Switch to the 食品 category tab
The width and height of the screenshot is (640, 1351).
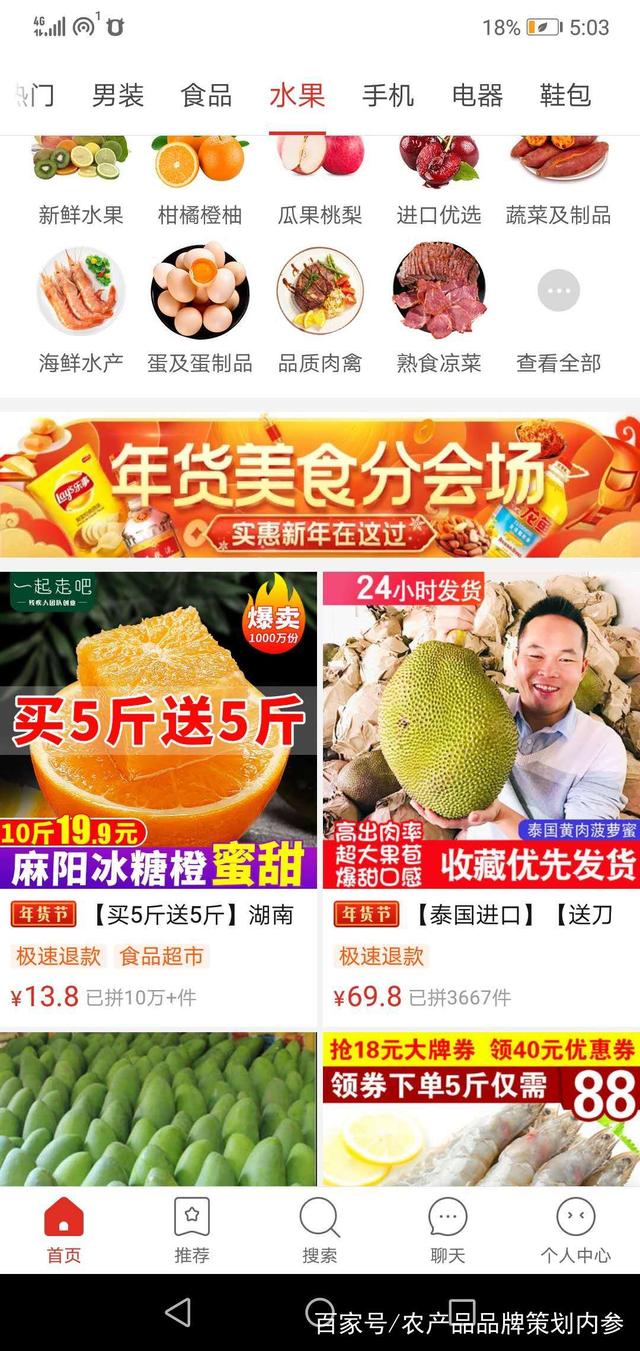tap(207, 96)
